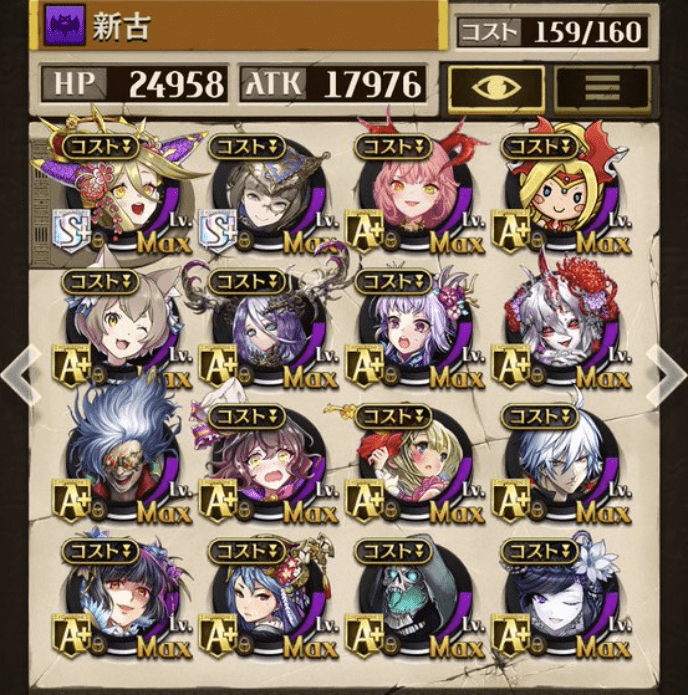Go to the next deck arrow
Screen dimensions: 688x695
667,375
